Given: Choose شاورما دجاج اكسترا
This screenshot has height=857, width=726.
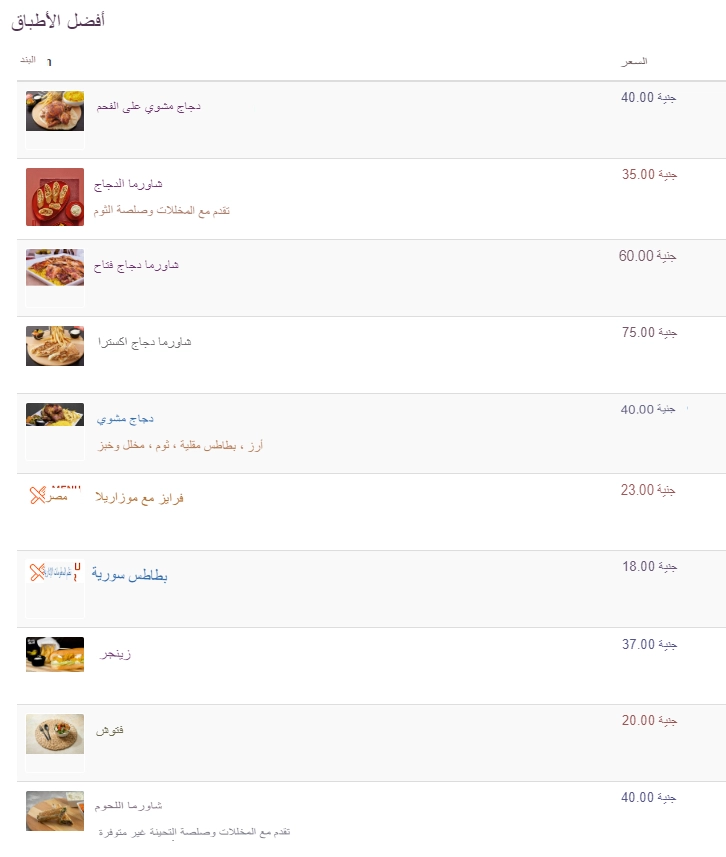Looking at the screenshot, I should pyautogui.click(x=144, y=342).
